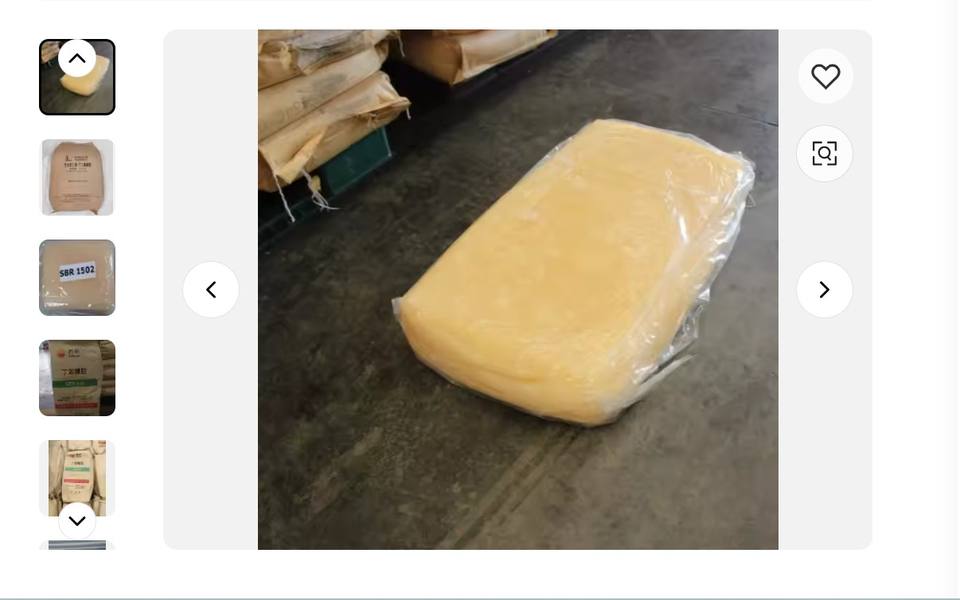The image size is (960, 600).
Task: Move thumbnail list down with the down arrow
Action: 77,521
